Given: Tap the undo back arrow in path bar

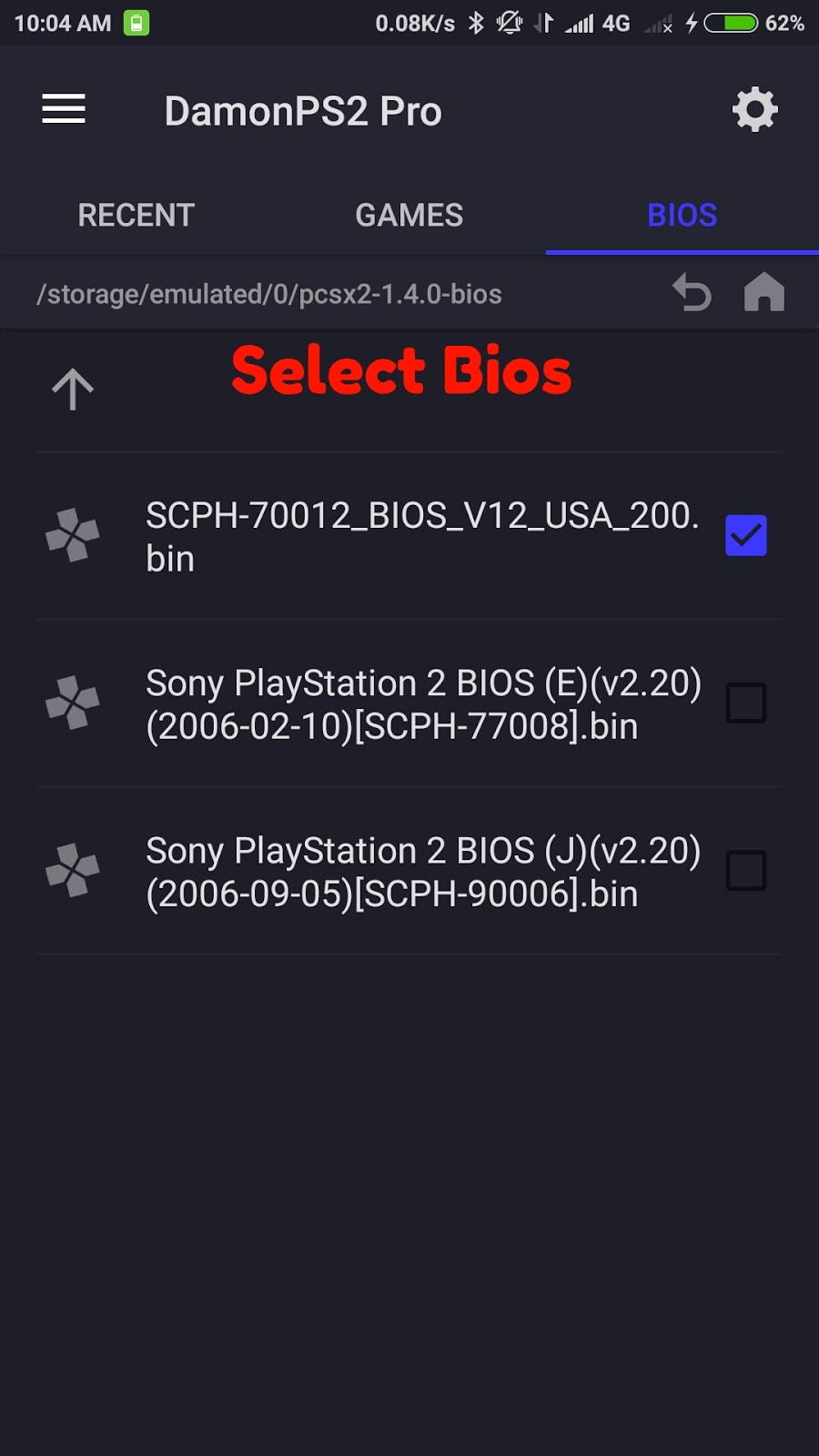Looking at the screenshot, I should pos(692,293).
